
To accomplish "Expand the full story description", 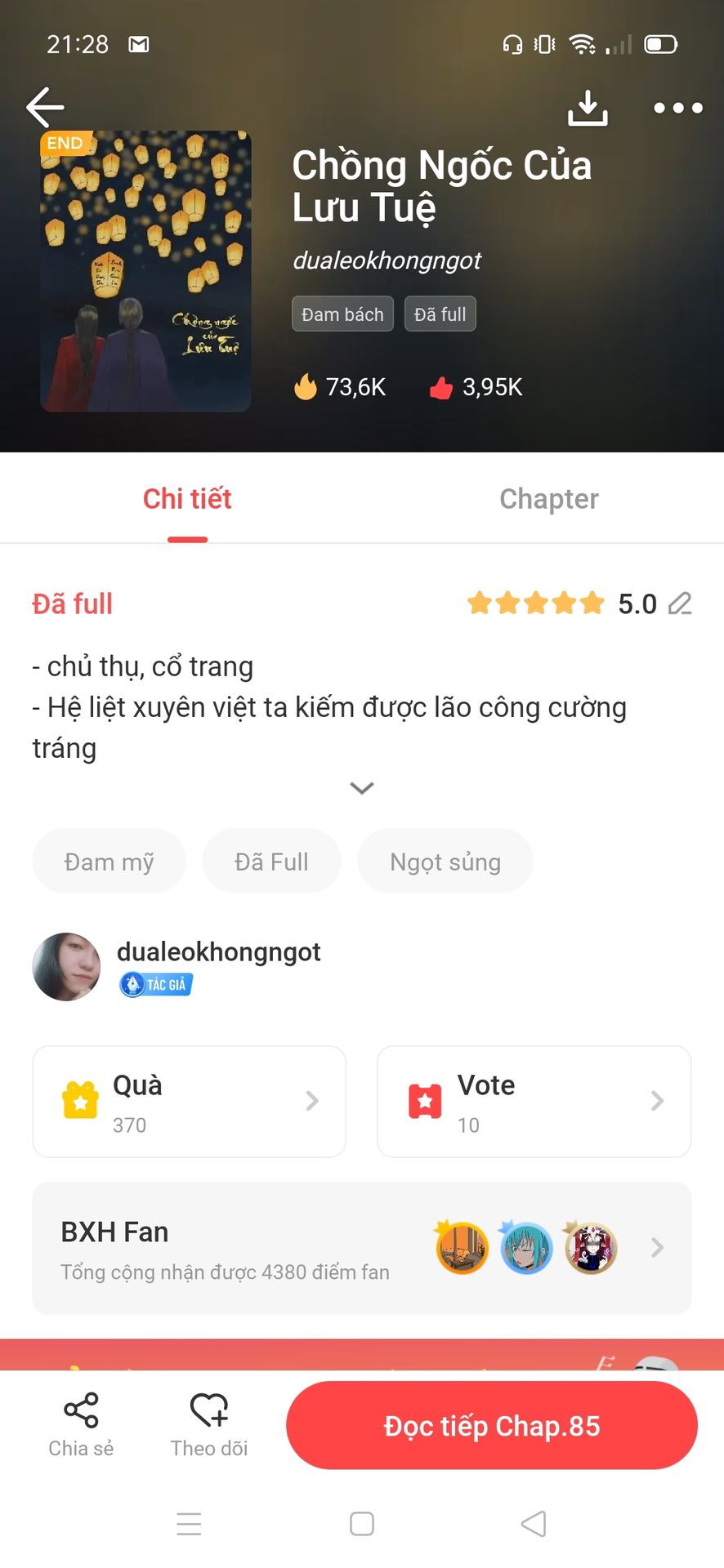I will [362, 787].
